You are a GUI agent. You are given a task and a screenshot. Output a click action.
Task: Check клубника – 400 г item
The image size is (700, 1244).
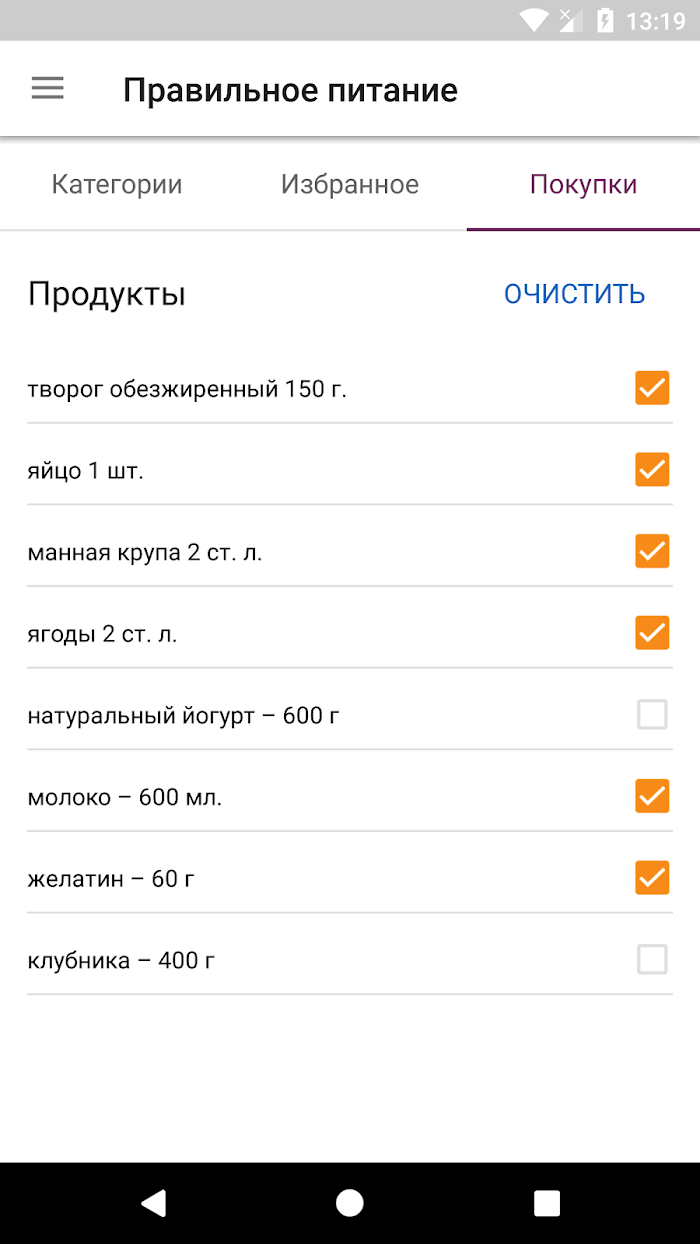tap(652, 960)
